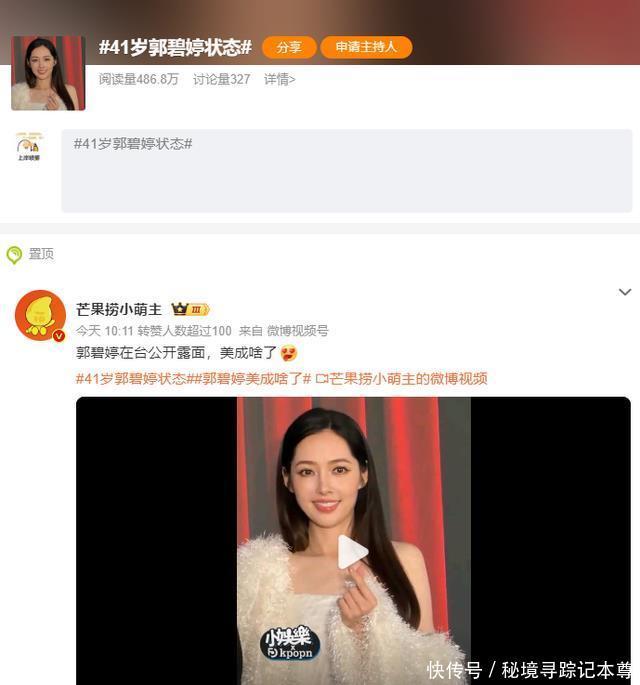Open 详情 for topic details
Image resolution: width=640 pixels, height=685 pixels.
(280, 79)
